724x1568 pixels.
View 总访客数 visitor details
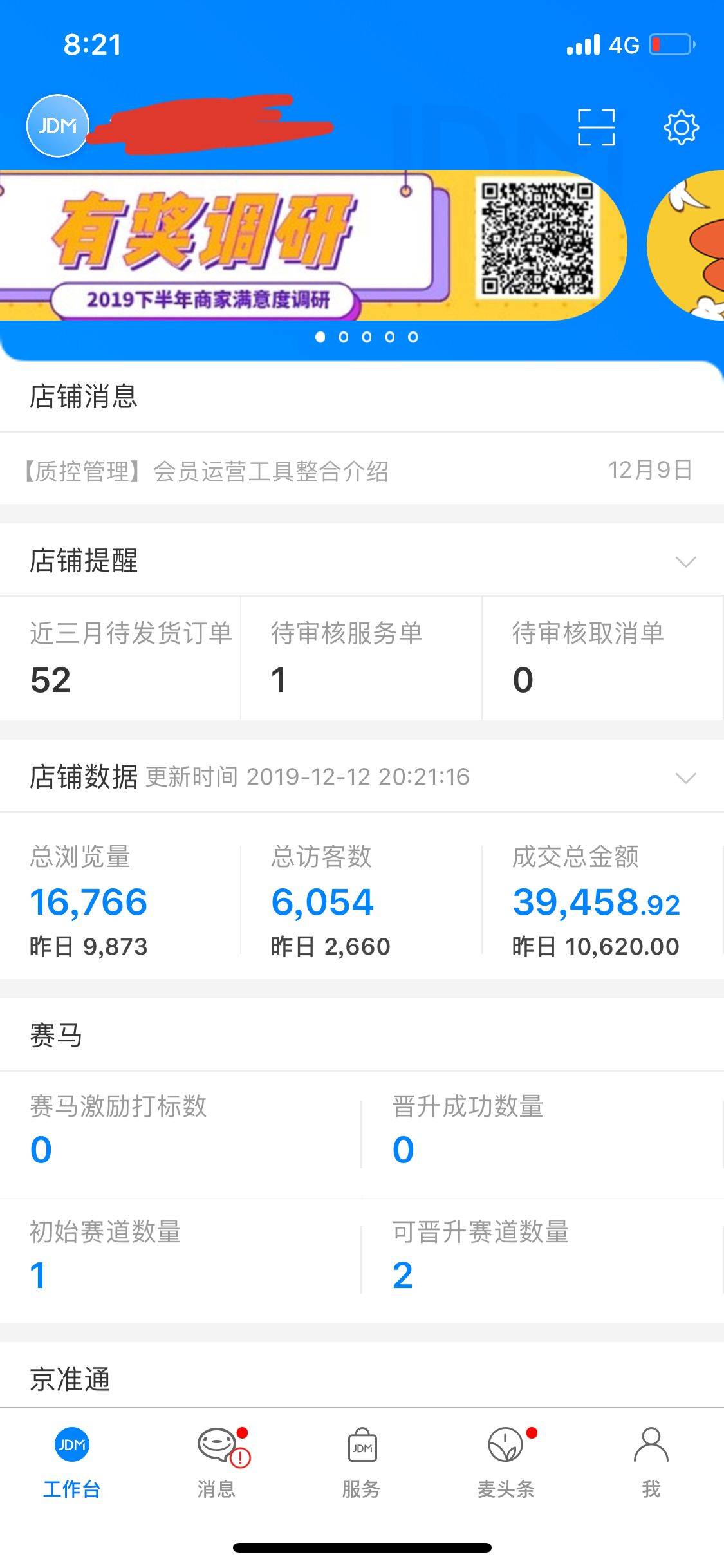(x=361, y=901)
